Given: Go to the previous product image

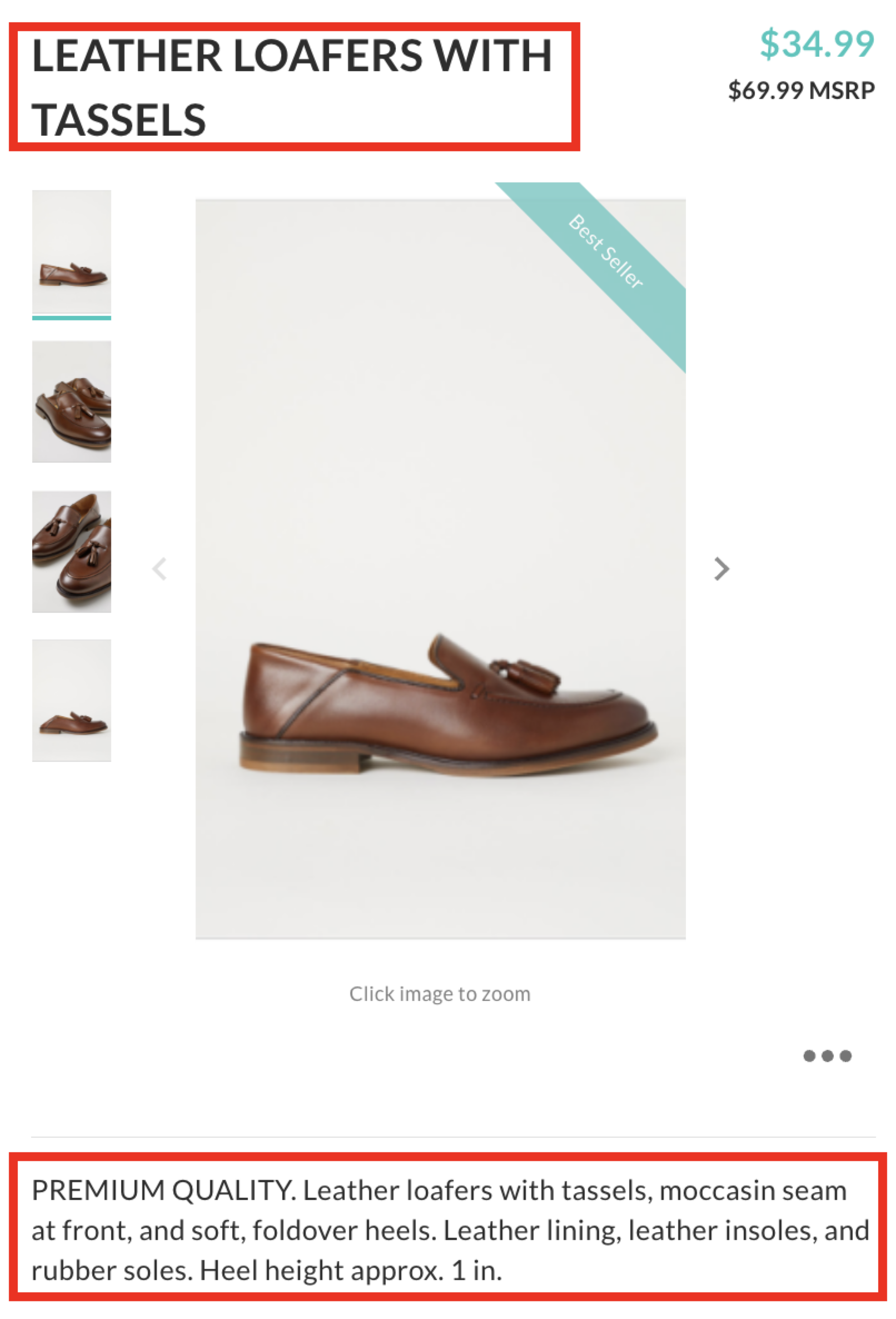Looking at the screenshot, I should 160,569.
